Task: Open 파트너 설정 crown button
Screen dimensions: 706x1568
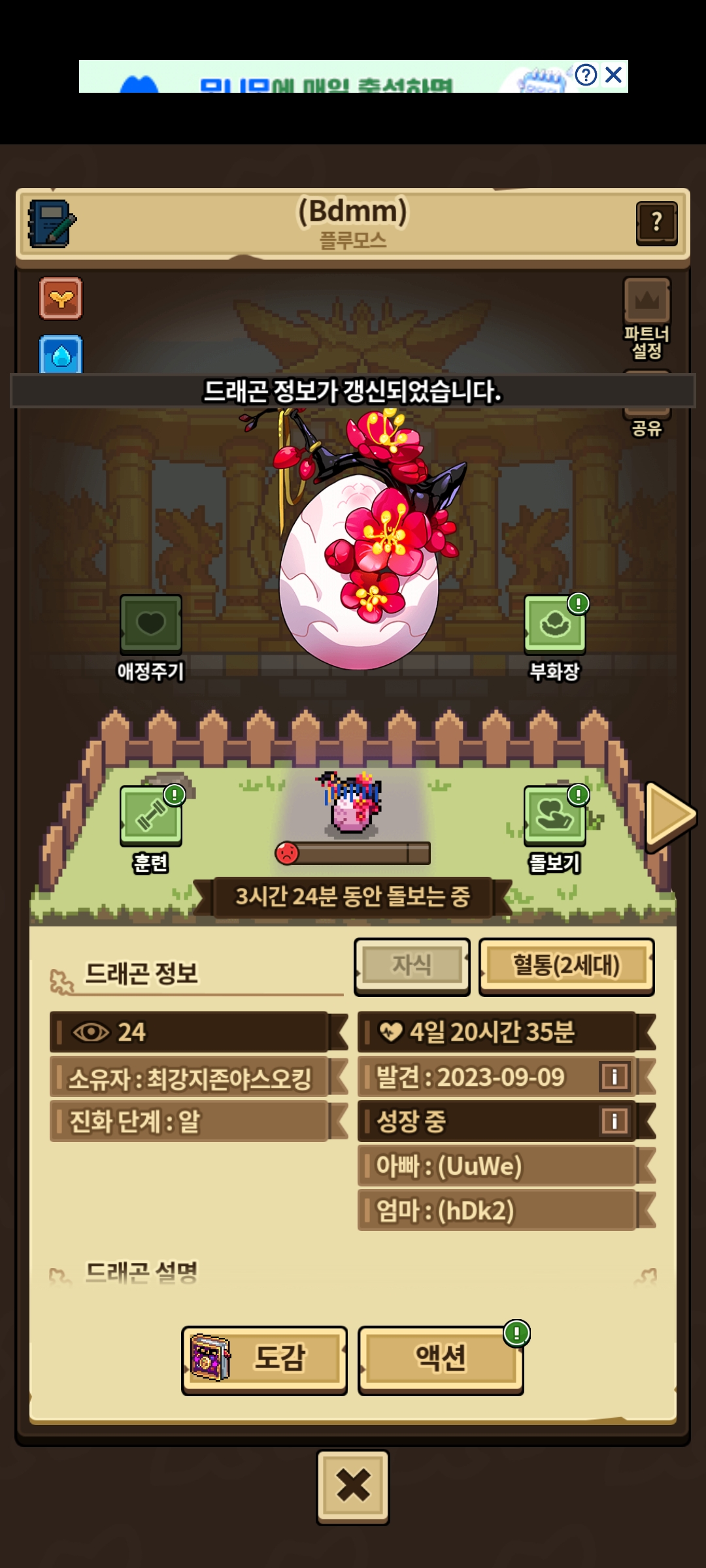Action: 647,318
